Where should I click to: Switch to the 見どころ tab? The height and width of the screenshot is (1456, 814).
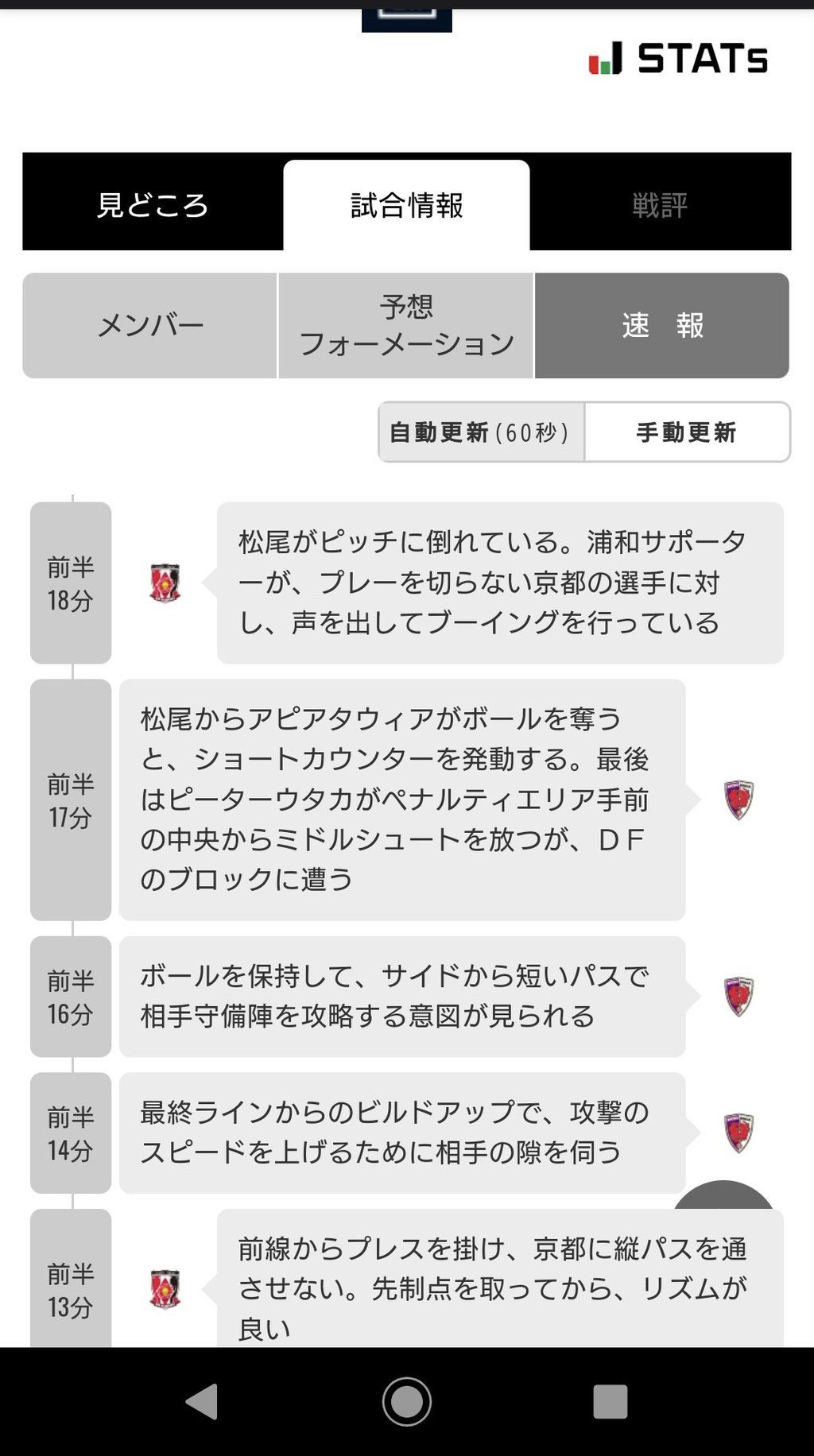click(x=153, y=205)
